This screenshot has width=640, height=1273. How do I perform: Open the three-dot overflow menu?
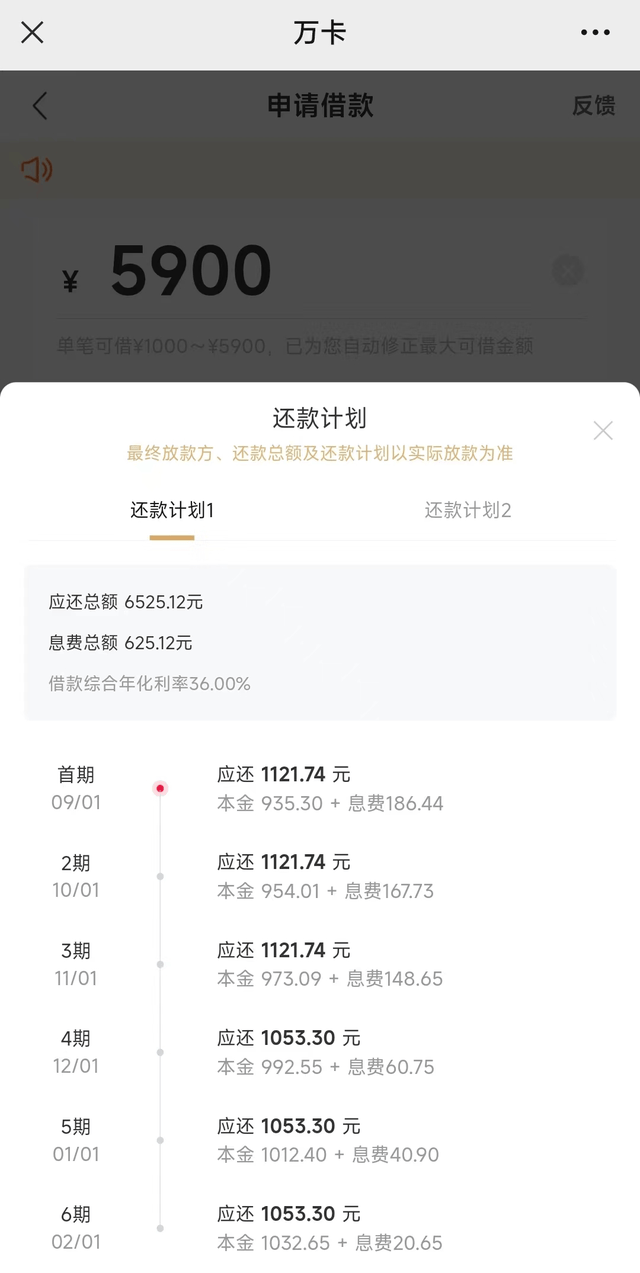click(595, 33)
